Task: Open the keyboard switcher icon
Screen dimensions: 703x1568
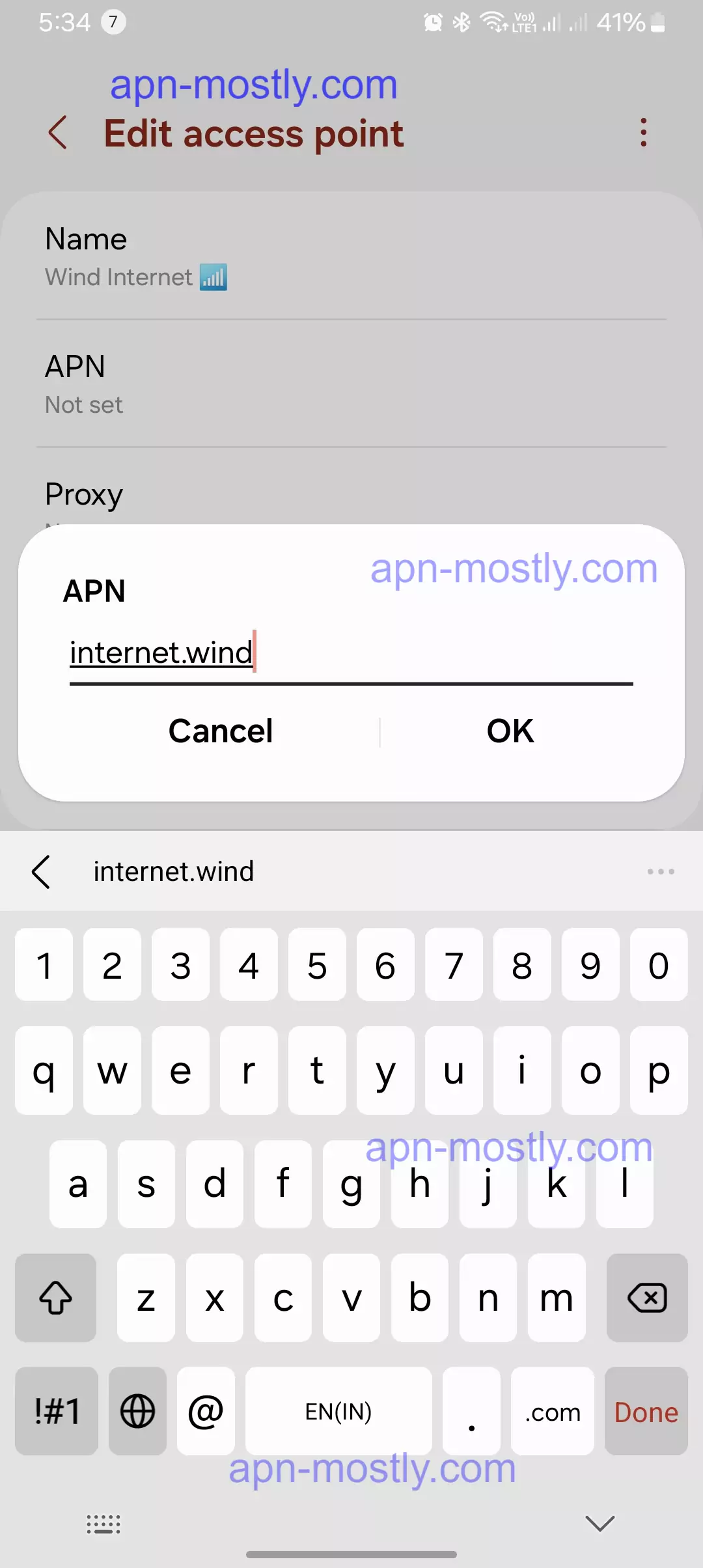Action: click(103, 1524)
